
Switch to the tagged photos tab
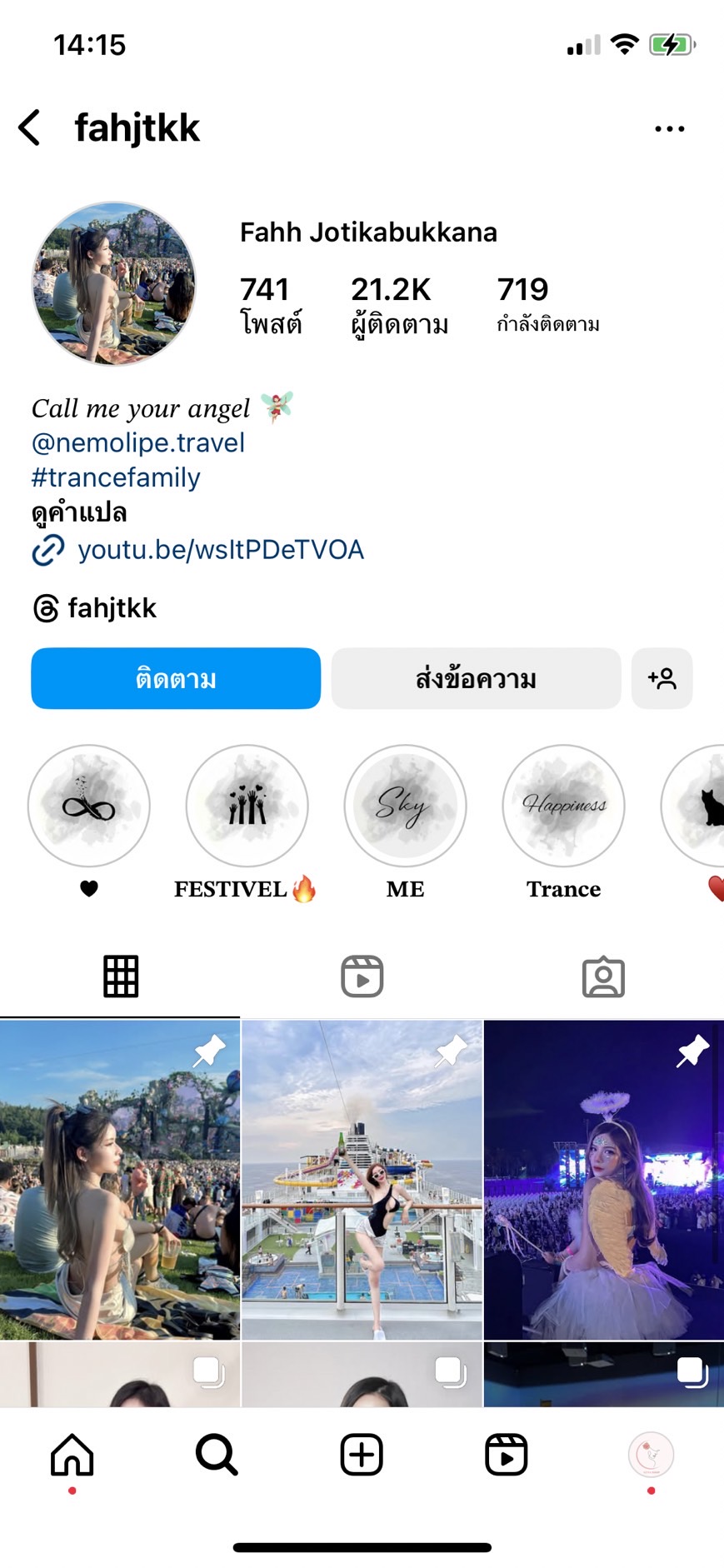(x=603, y=976)
